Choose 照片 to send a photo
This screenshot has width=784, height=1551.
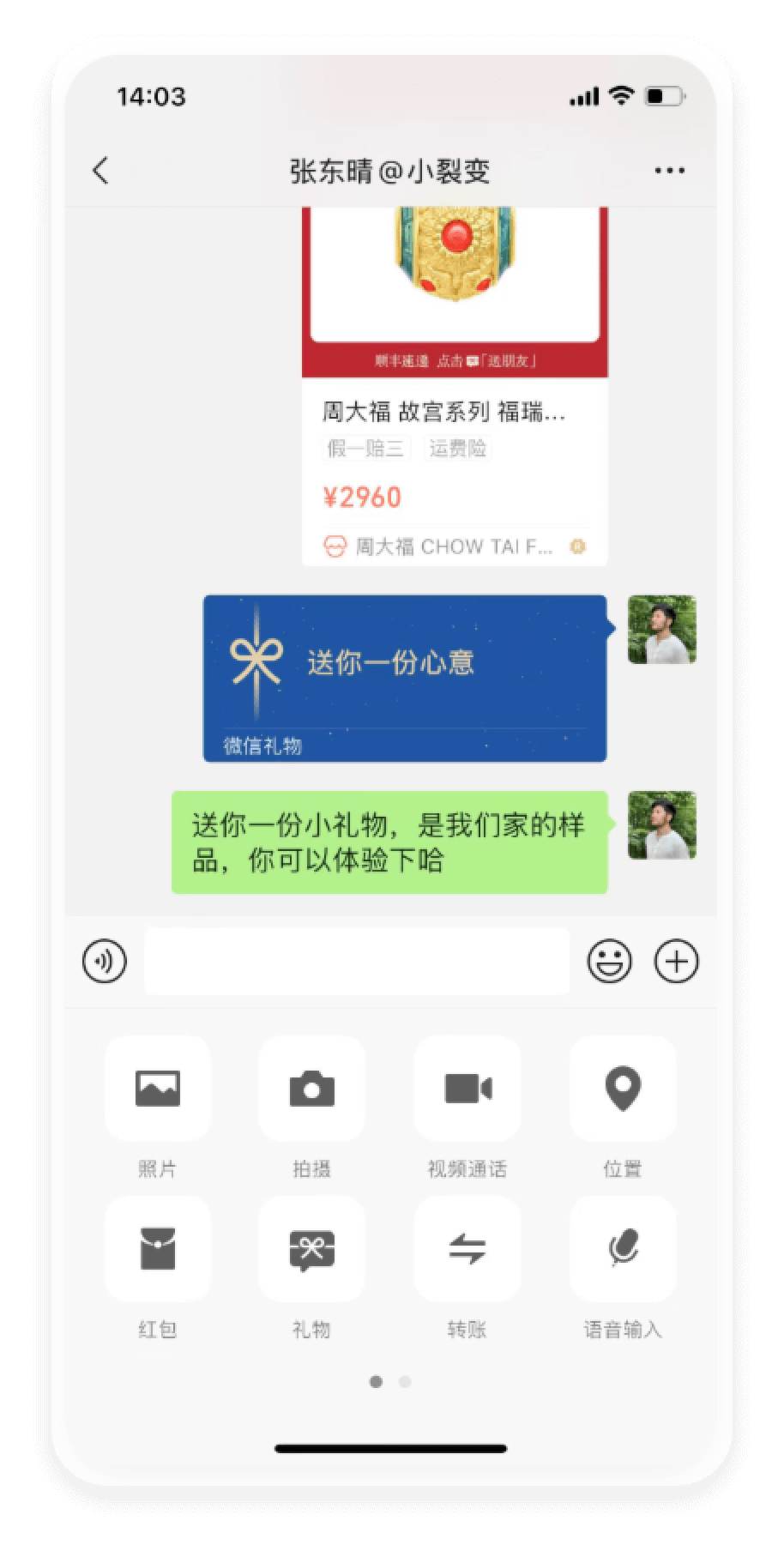pos(158,1089)
